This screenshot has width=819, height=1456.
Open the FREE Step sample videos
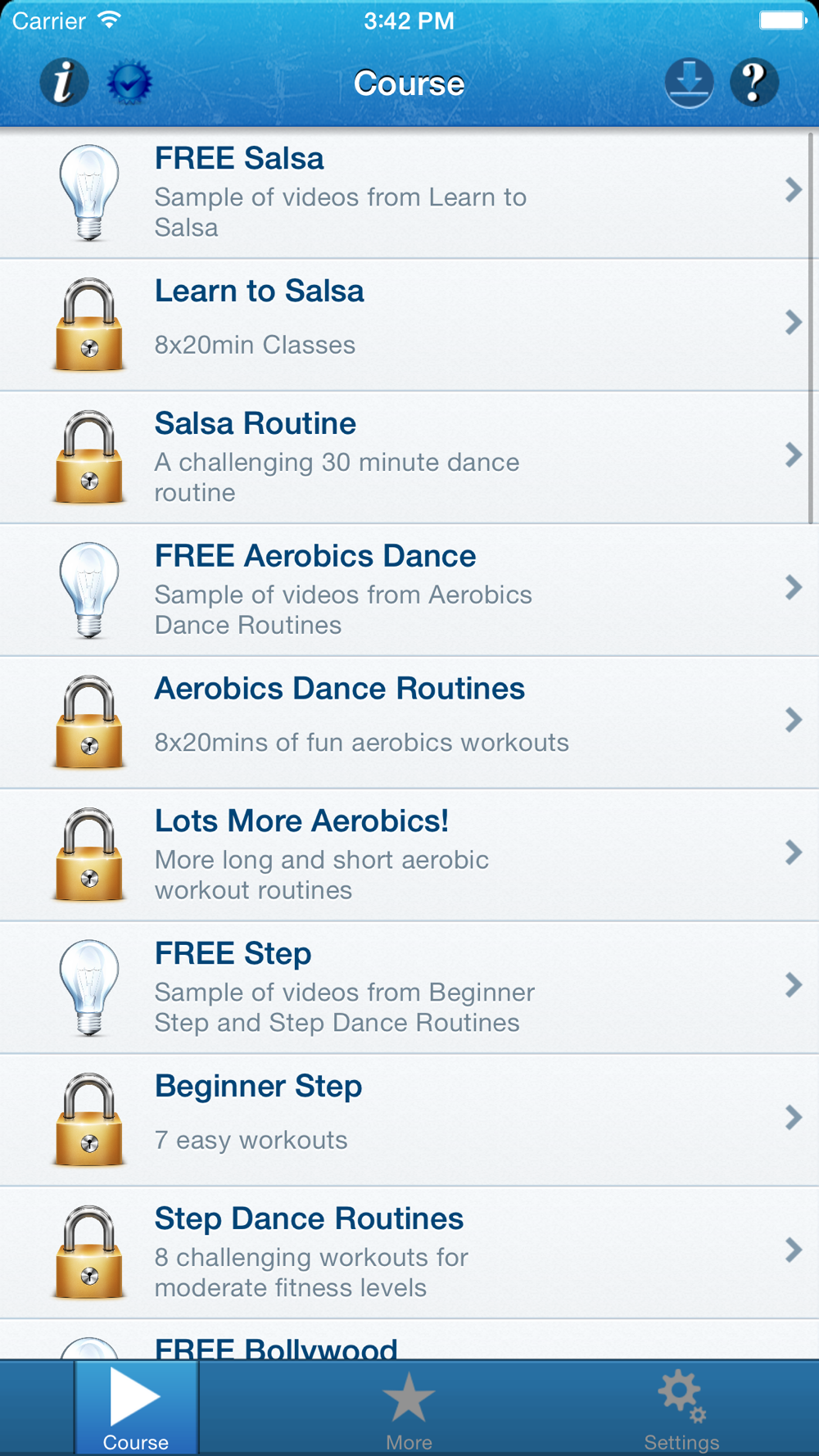point(409,988)
